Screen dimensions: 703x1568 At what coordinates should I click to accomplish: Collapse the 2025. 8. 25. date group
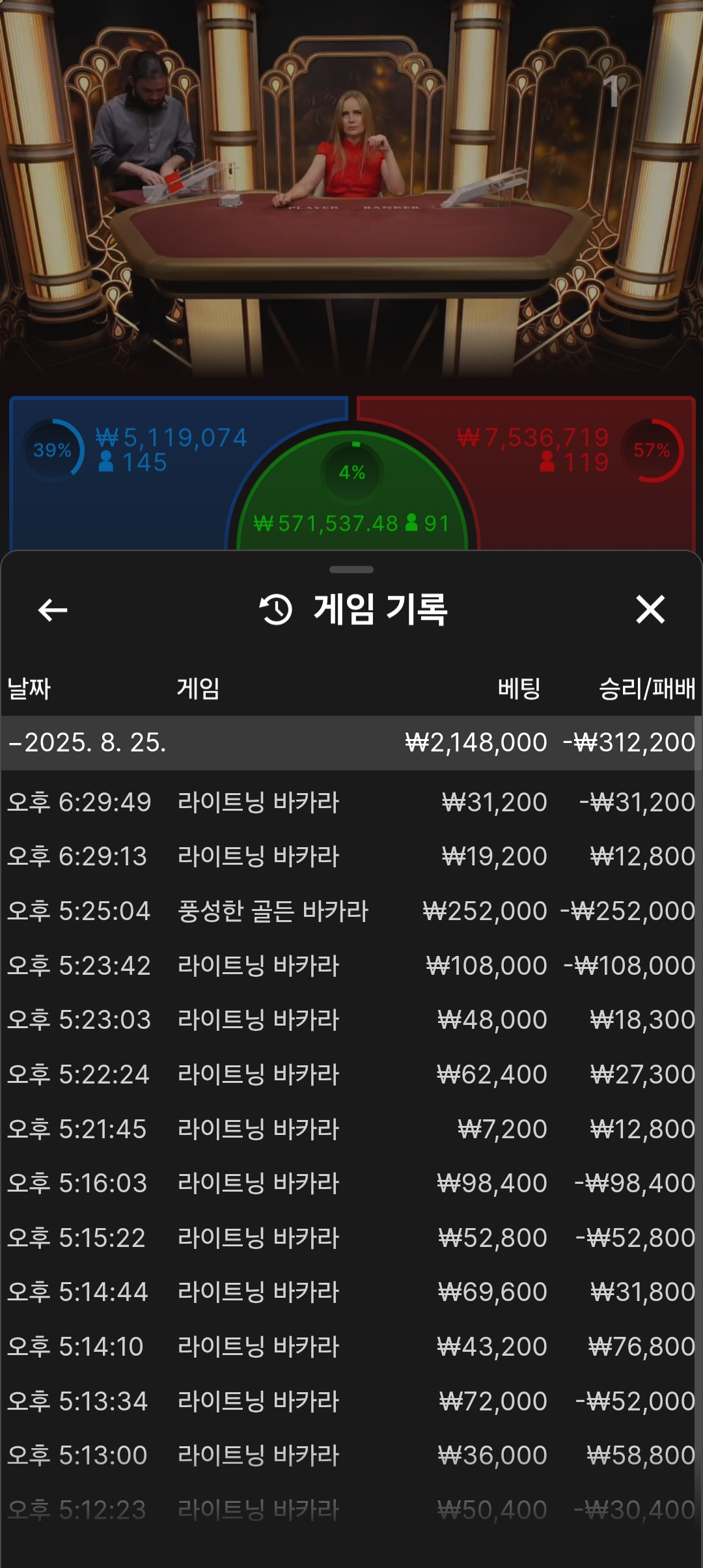click(88, 742)
